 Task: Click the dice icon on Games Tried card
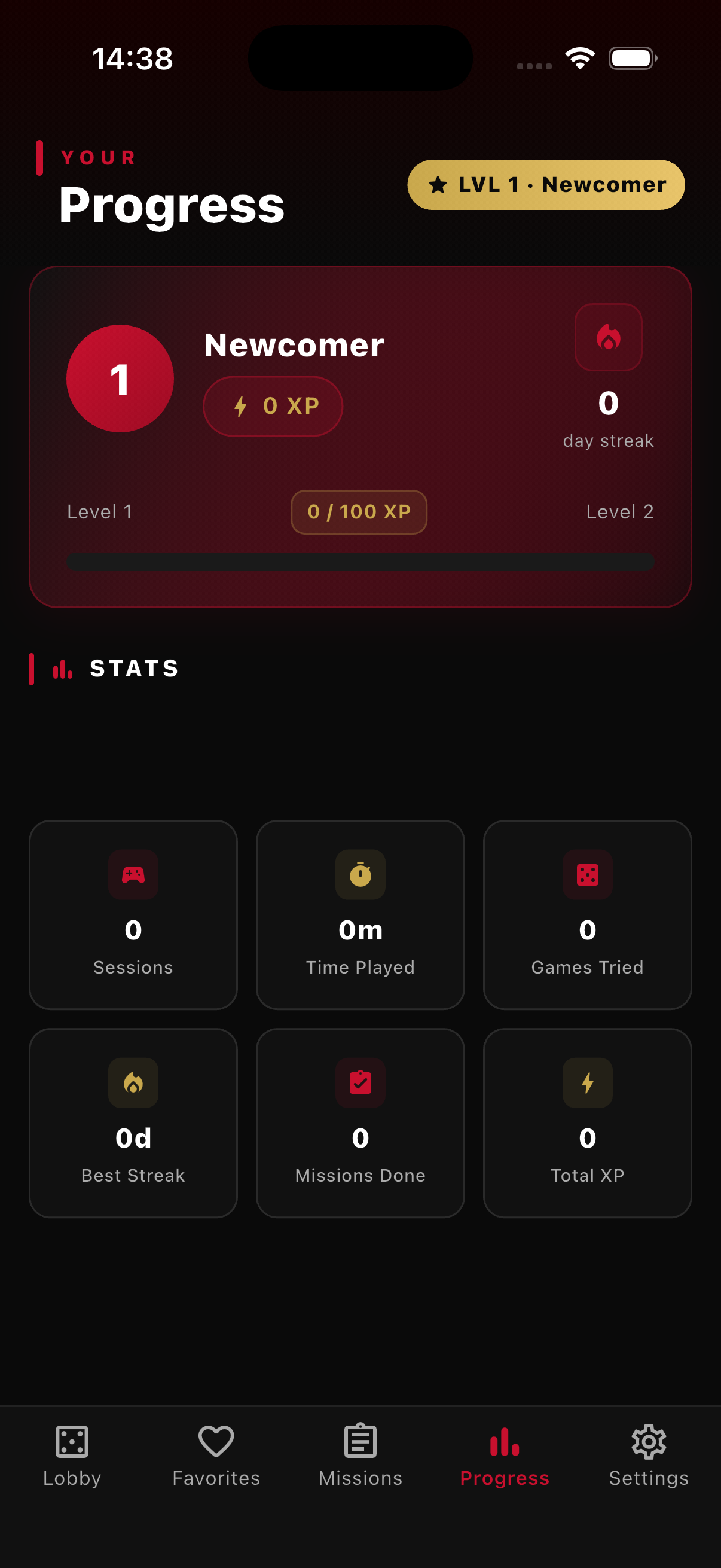pos(587,875)
